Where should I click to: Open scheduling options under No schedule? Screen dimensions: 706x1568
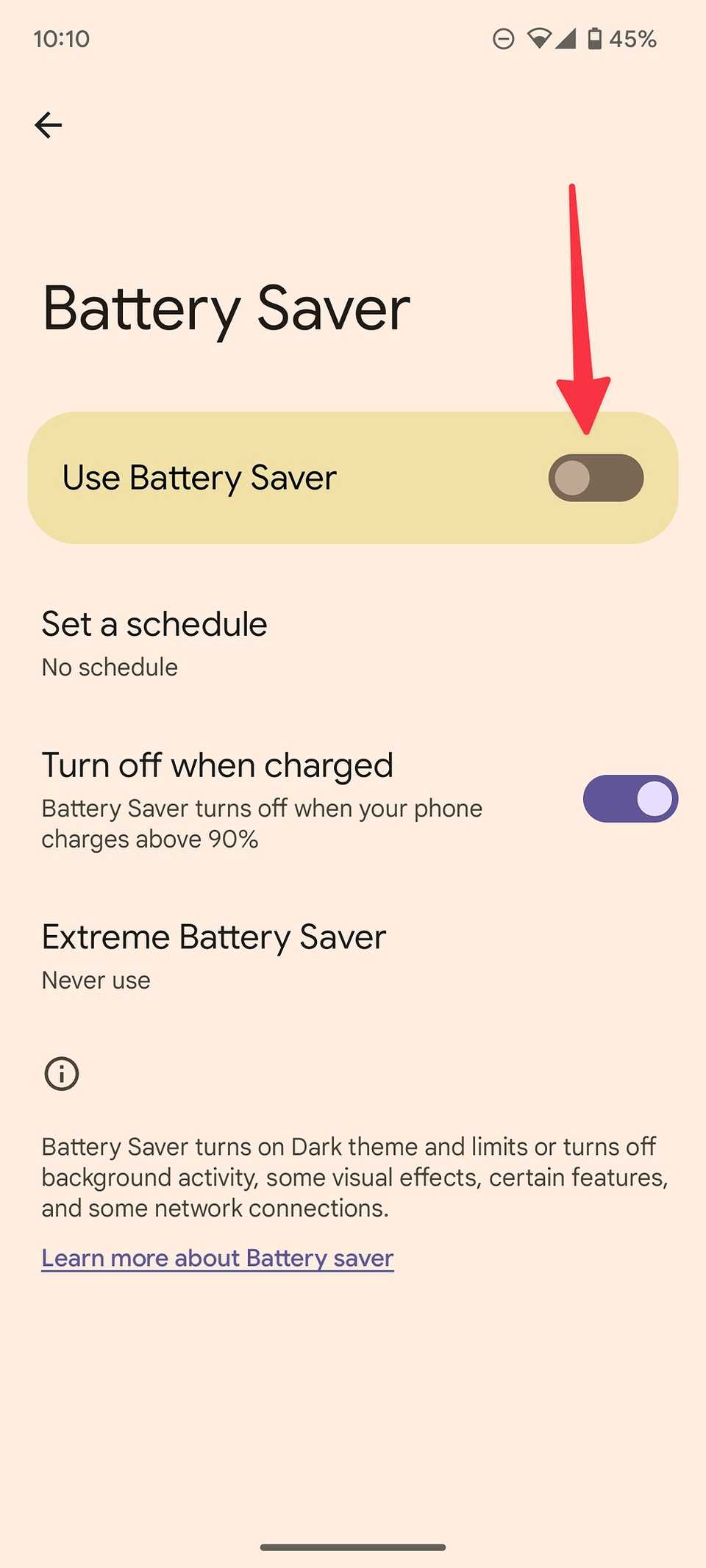pyautogui.click(x=109, y=667)
